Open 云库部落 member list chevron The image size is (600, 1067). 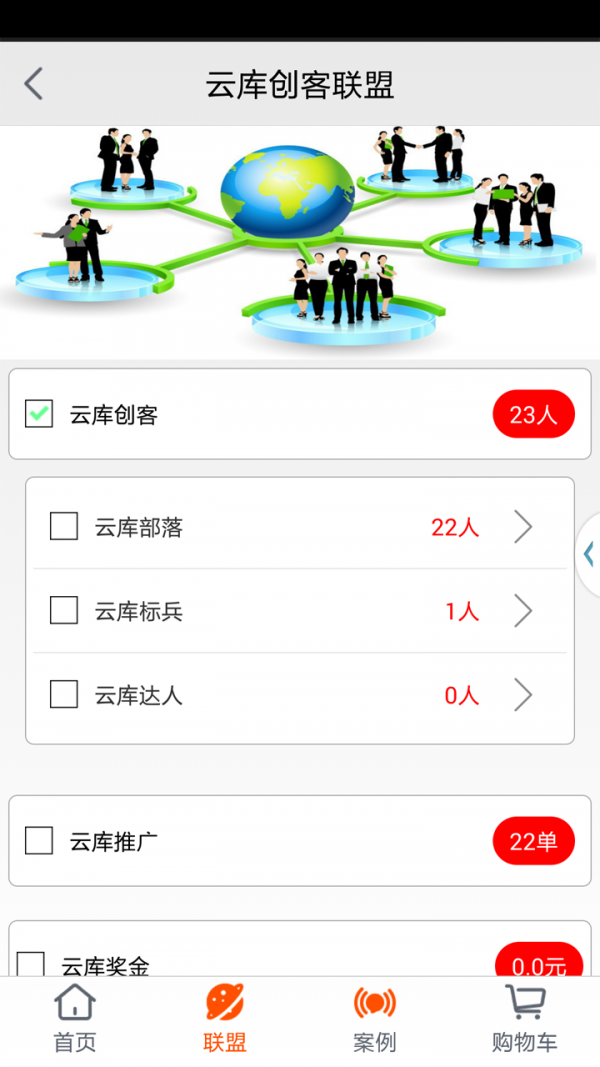(523, 526)
